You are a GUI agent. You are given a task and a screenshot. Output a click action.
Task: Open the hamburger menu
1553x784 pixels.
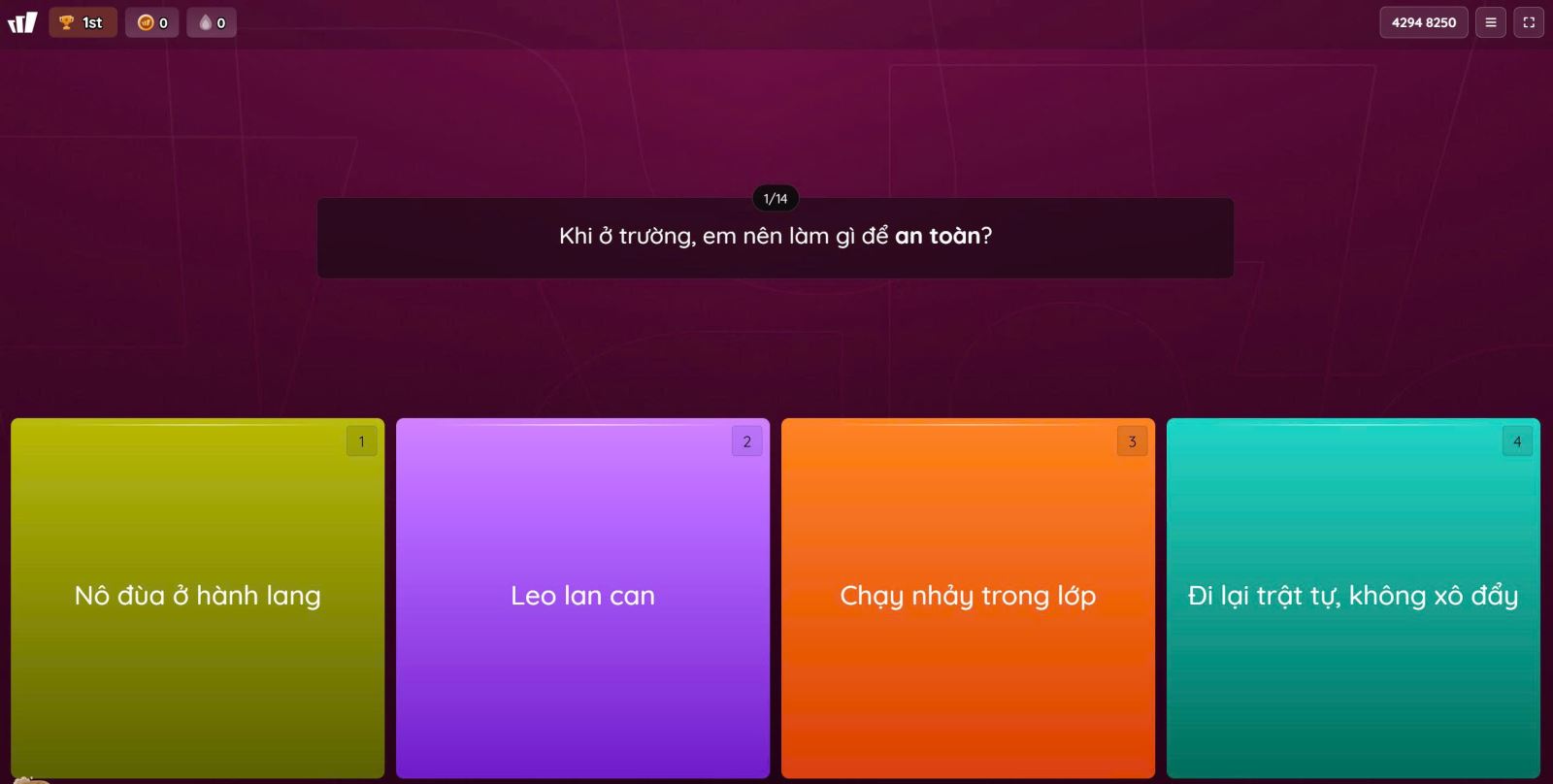(1491, 22)
